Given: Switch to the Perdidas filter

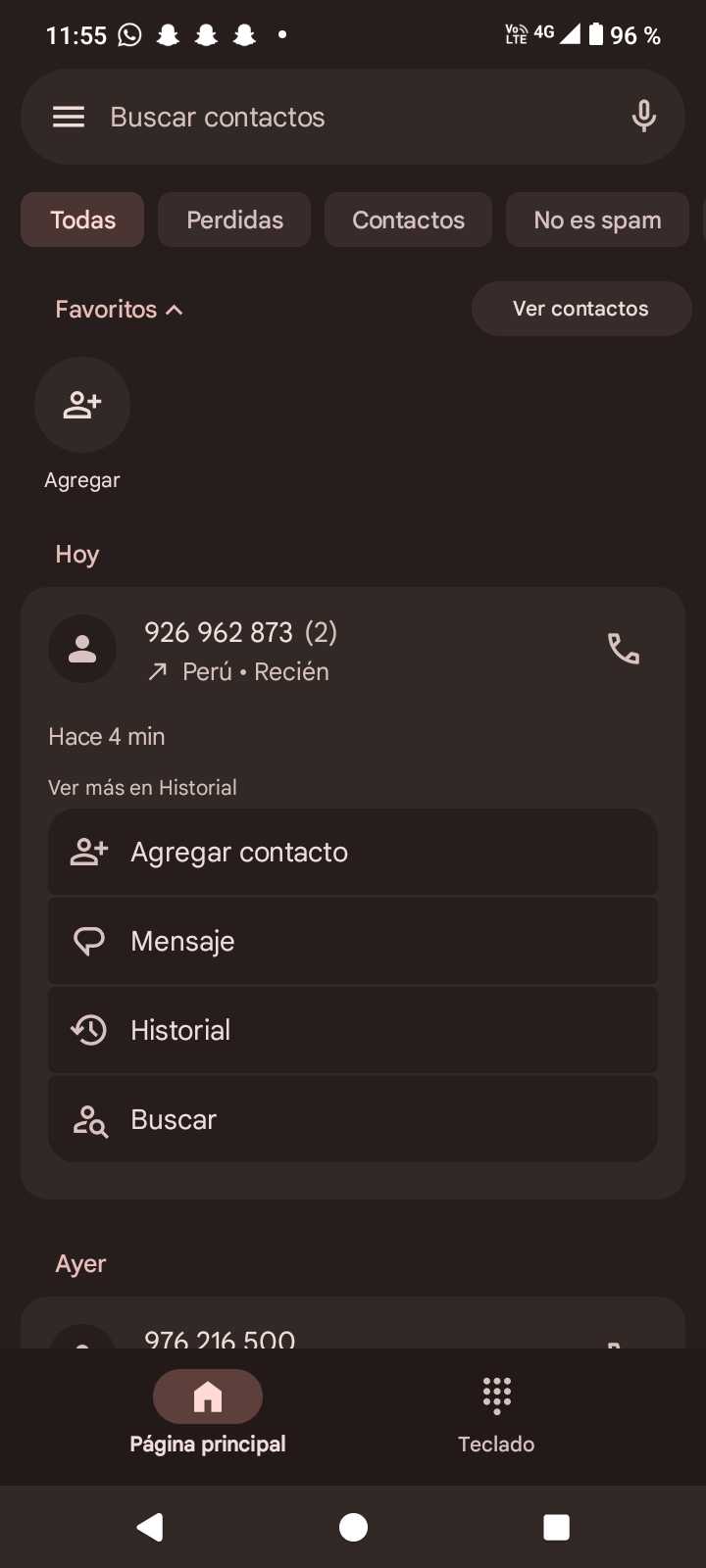Looking at the screenshot, I should [x=234, y=220].
